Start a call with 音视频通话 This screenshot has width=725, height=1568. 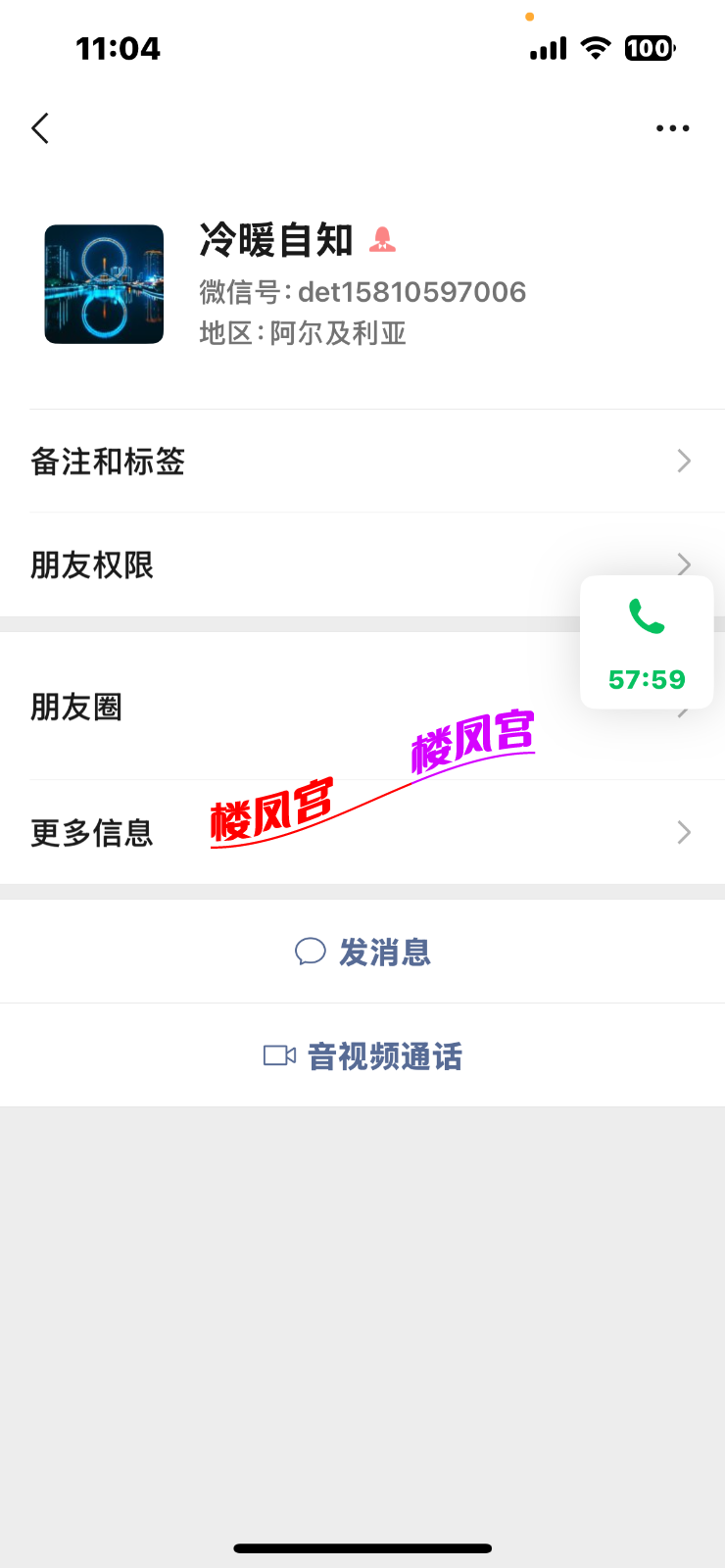382,1055
